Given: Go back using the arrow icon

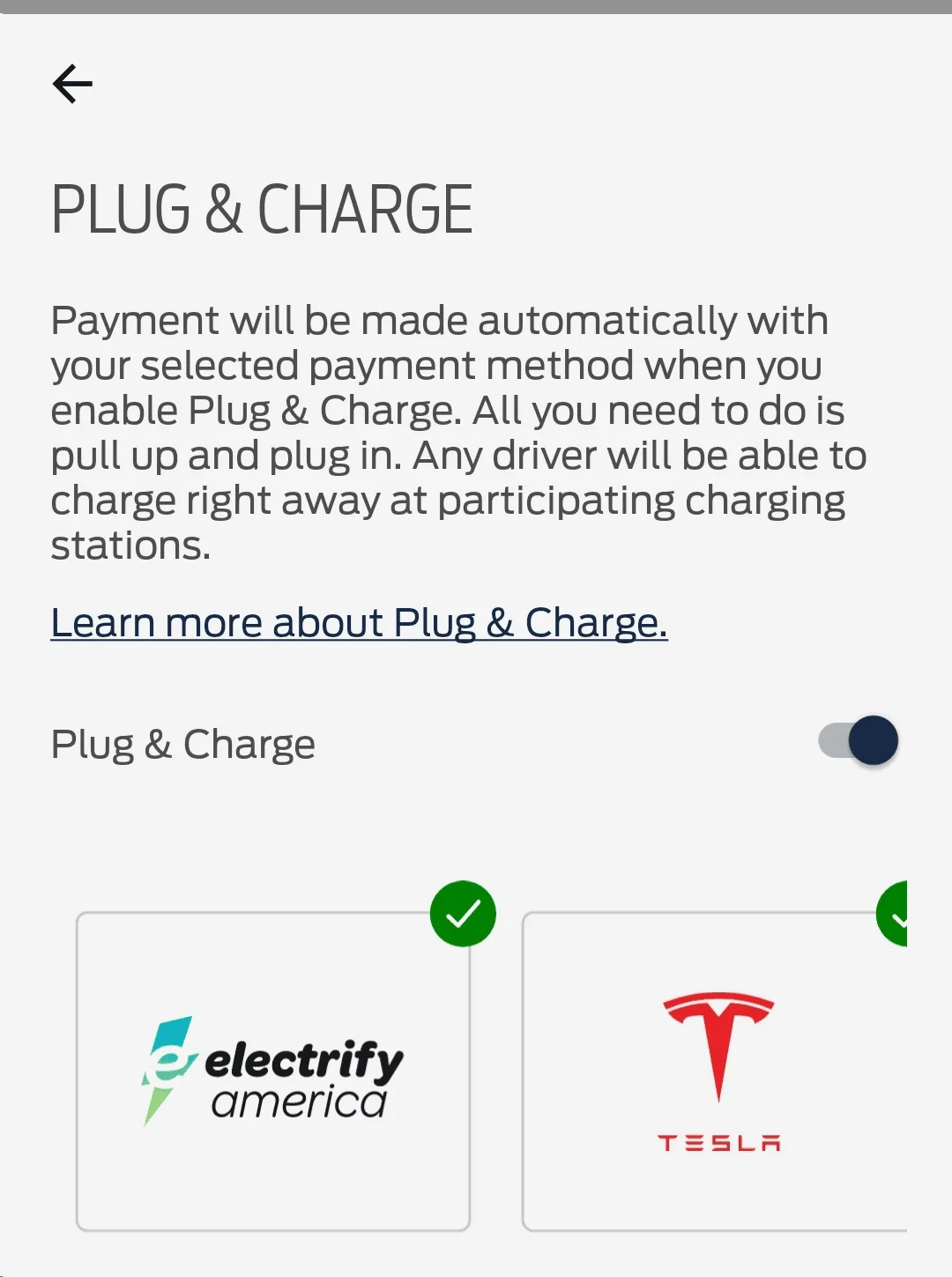Looking at the screenshot, I should coord(72,85).
